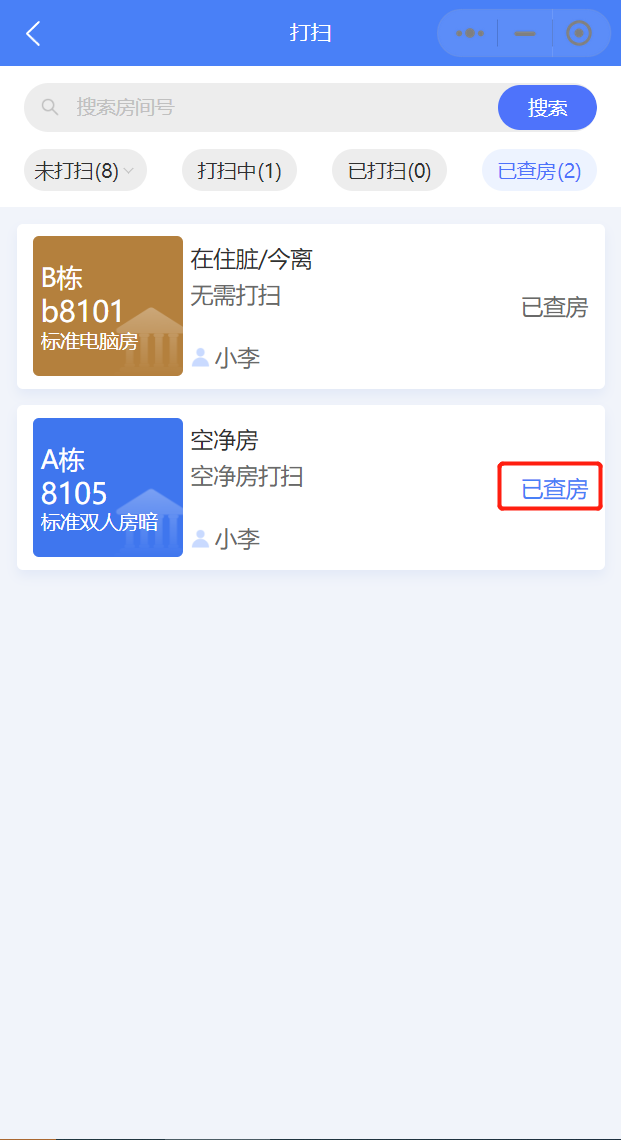Tap the blue 搜索 button
This screenshot has width=621, height=1140.
(548, 108)
